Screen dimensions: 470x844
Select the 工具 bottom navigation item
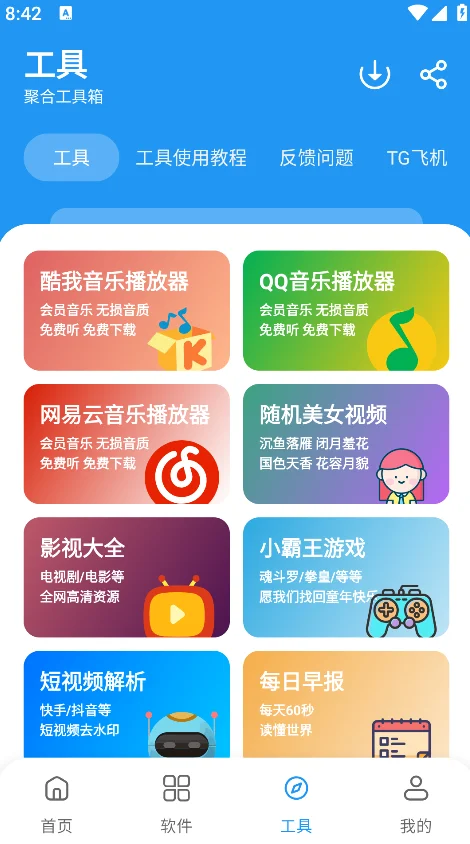pos(296,803)
